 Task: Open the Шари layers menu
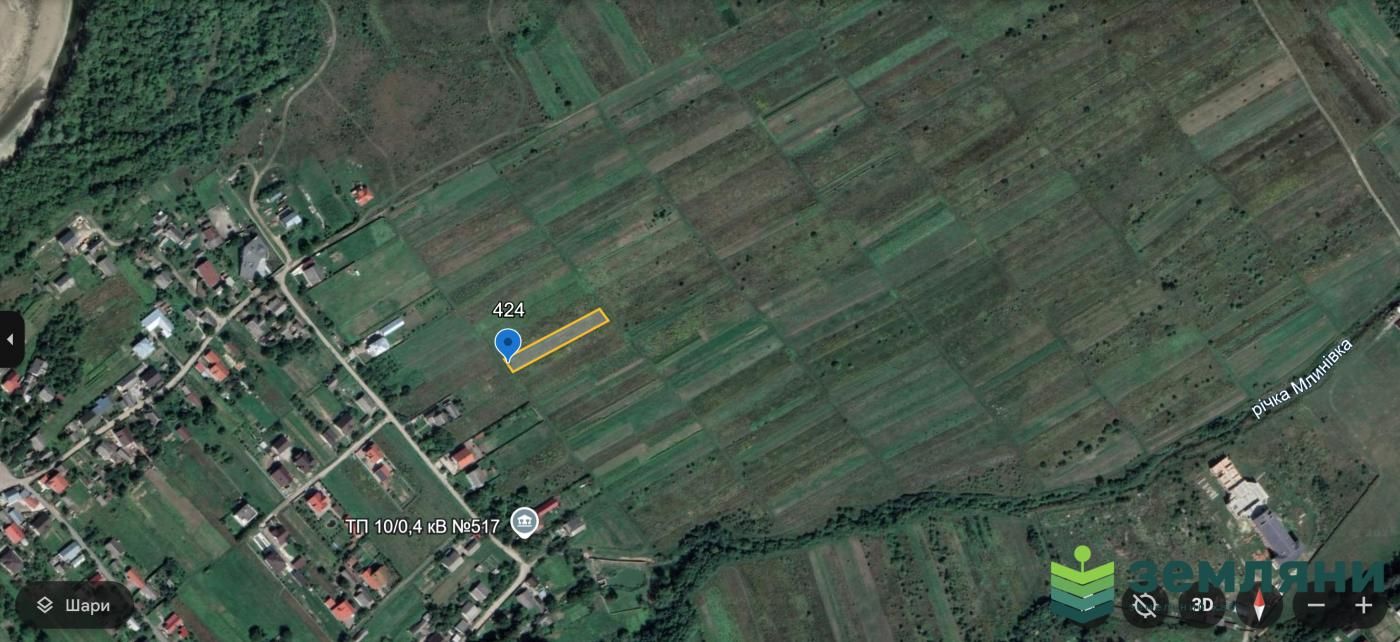pos(74,605)
